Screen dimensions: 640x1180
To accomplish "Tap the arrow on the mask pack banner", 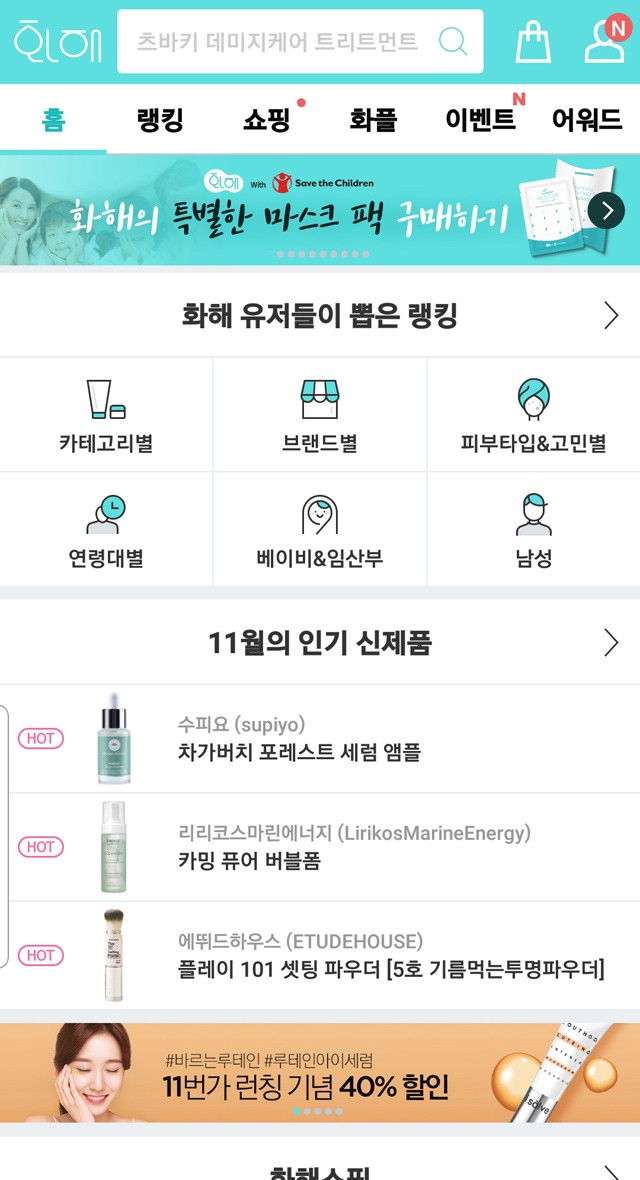I will click(x=606, y=210).
